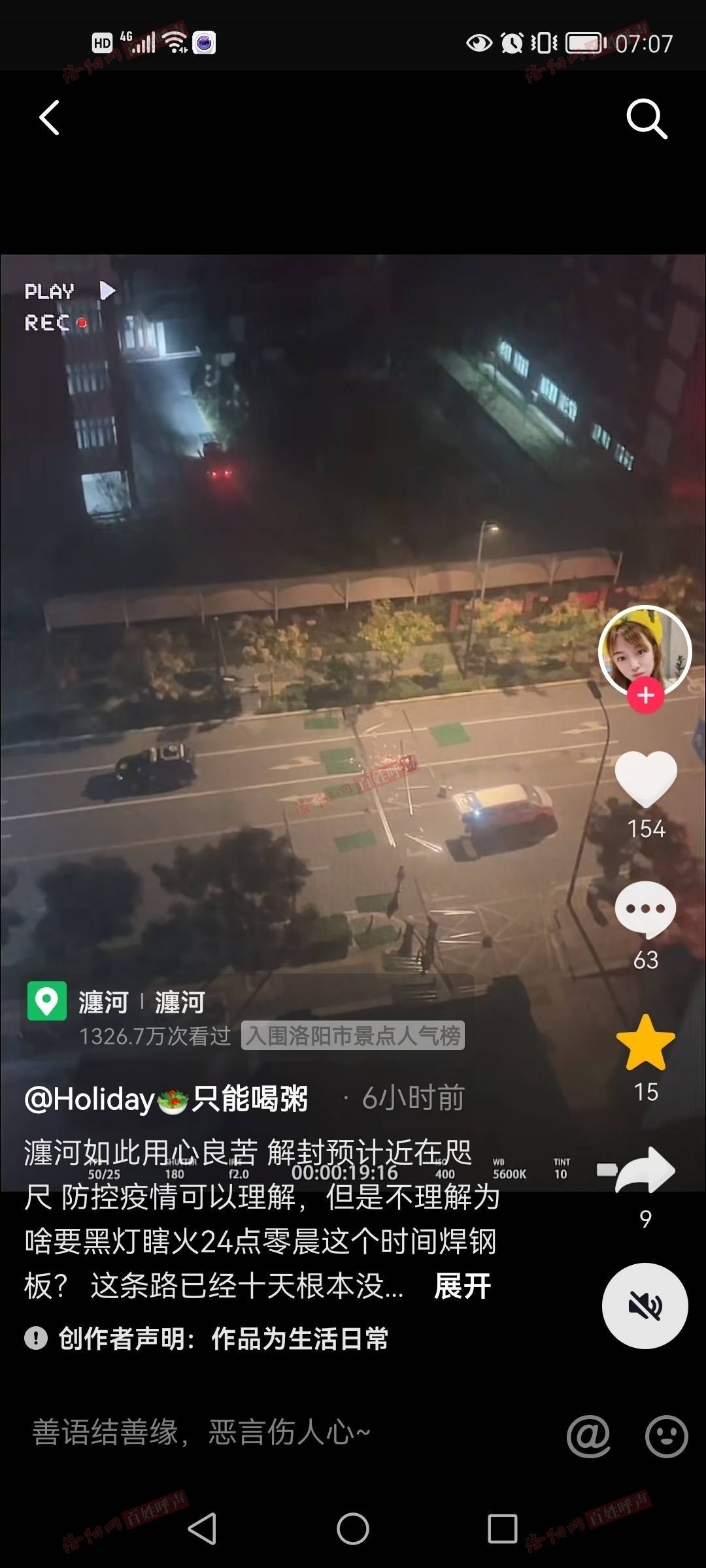706x1568 pixels.
Task: Open the comments with 63 replies
Action: point(646,910)
